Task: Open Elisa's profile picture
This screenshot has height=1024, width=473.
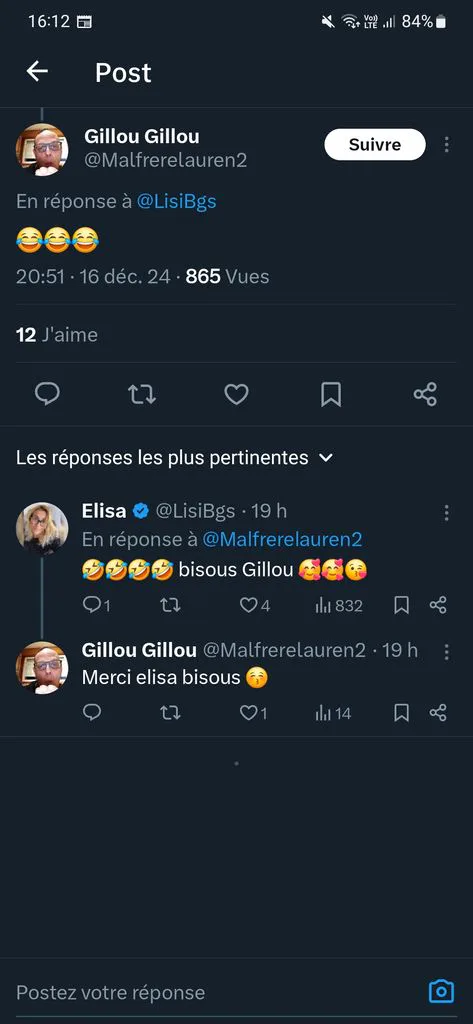Action: click(x=42, y=528)
